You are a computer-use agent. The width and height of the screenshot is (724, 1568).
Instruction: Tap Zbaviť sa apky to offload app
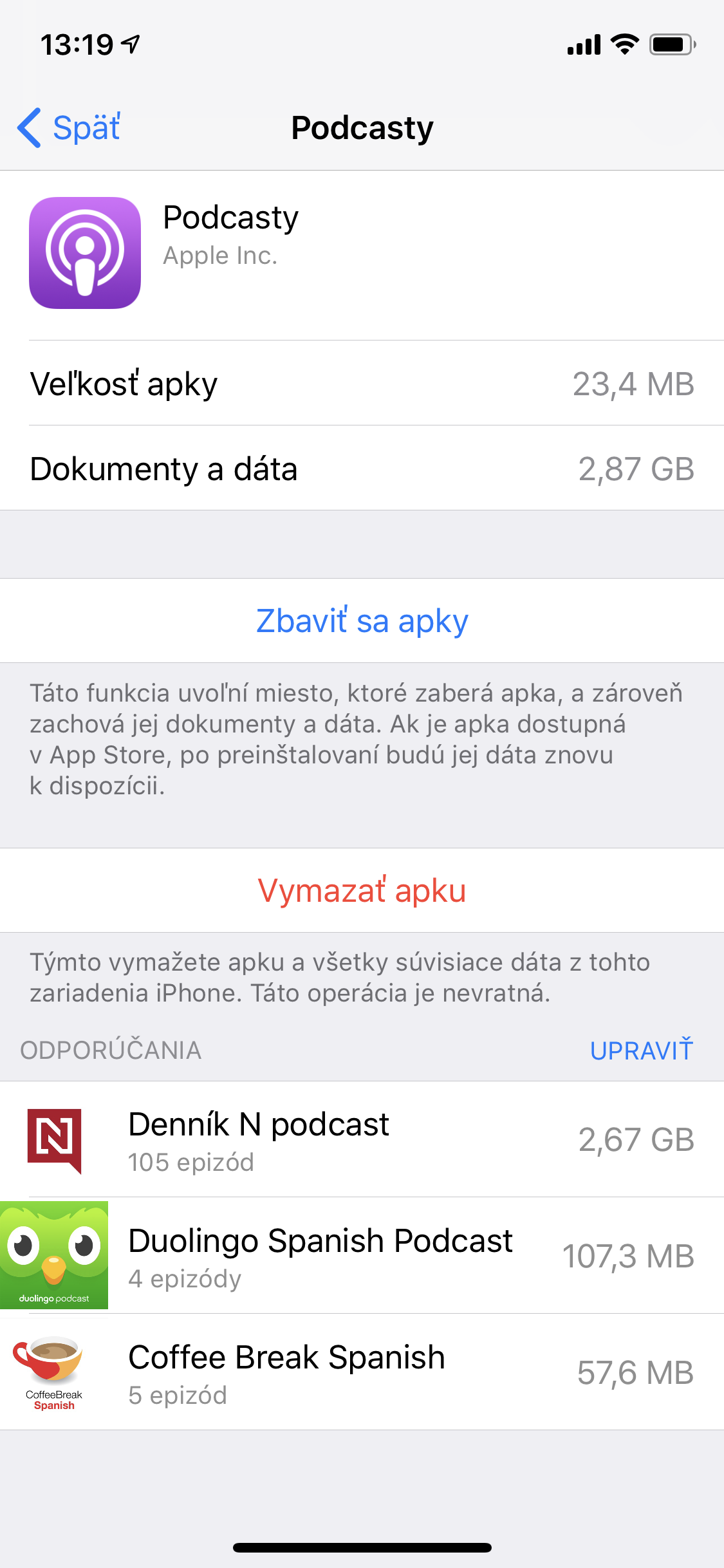[x=362, y=621]
